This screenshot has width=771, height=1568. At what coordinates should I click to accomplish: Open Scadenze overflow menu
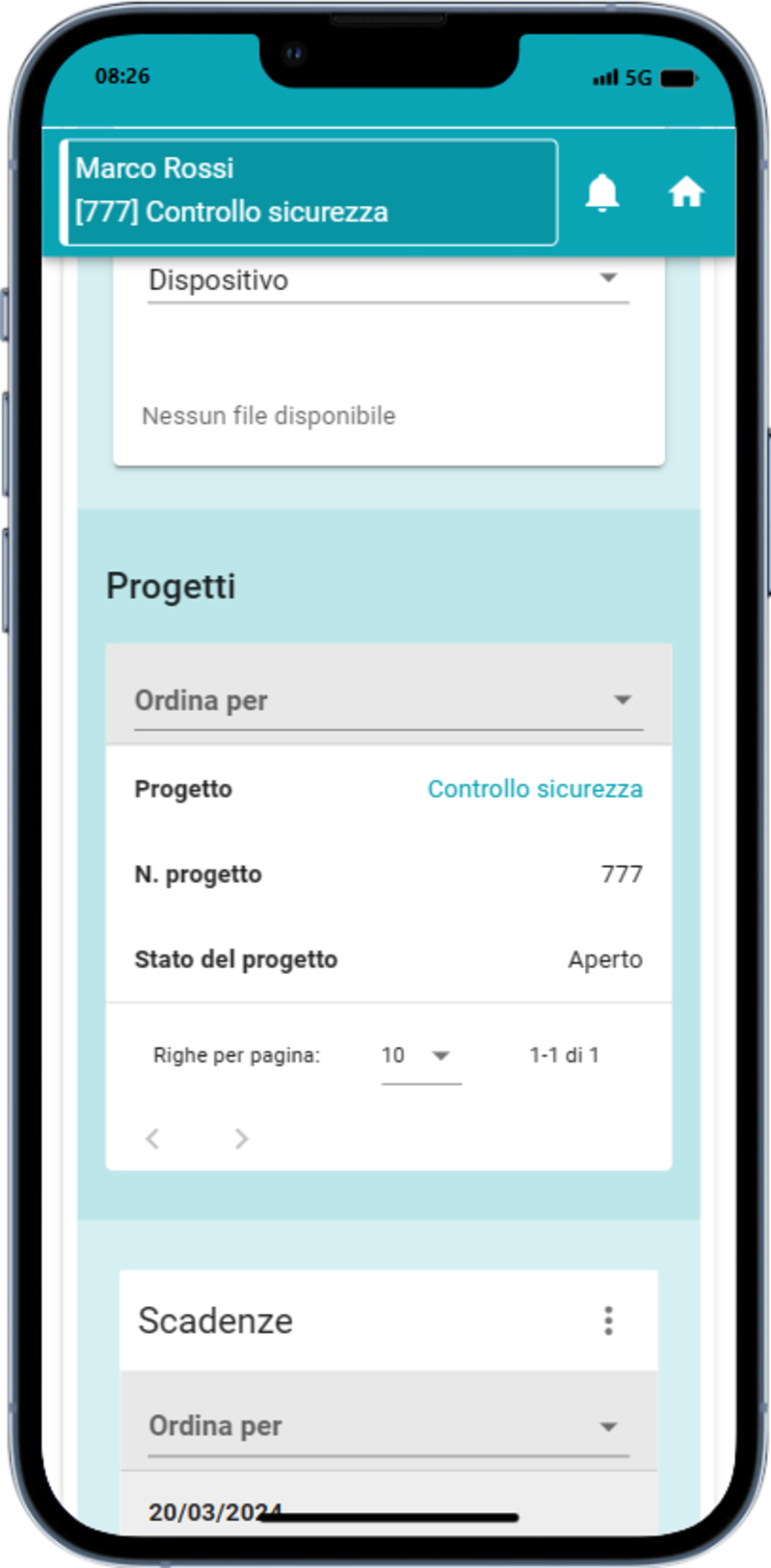[x=608, y=1320]
